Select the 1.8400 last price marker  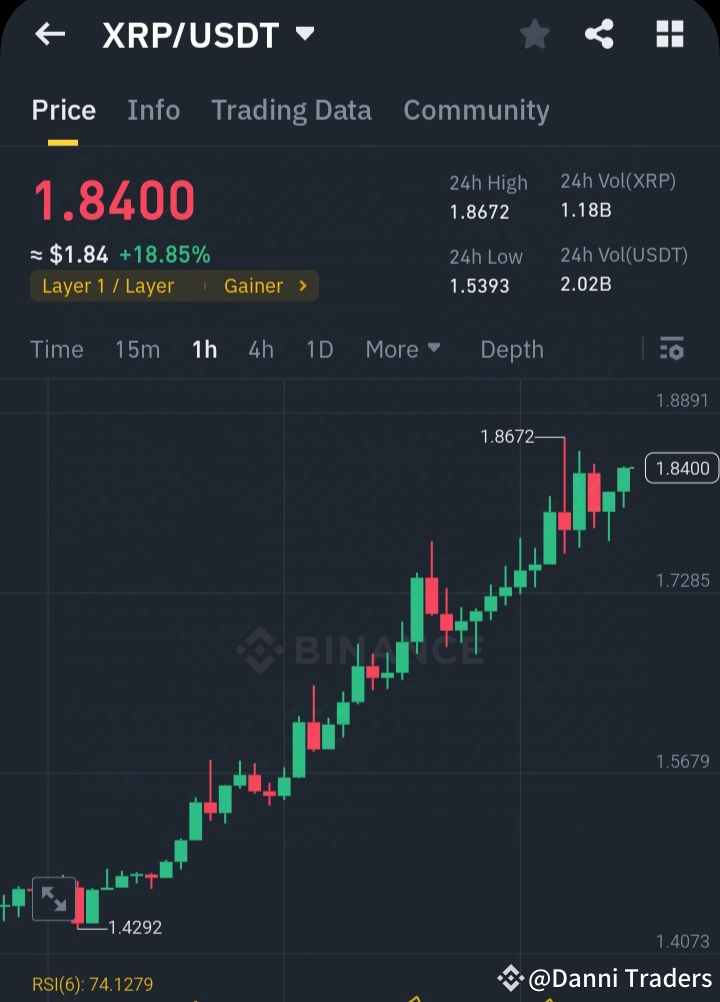681,468
